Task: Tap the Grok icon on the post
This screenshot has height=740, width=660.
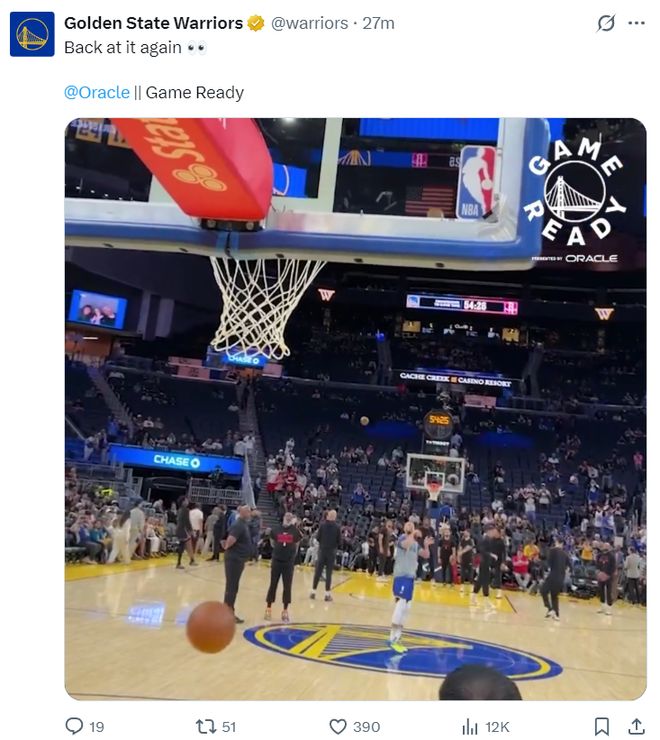Action: point(605,23)
